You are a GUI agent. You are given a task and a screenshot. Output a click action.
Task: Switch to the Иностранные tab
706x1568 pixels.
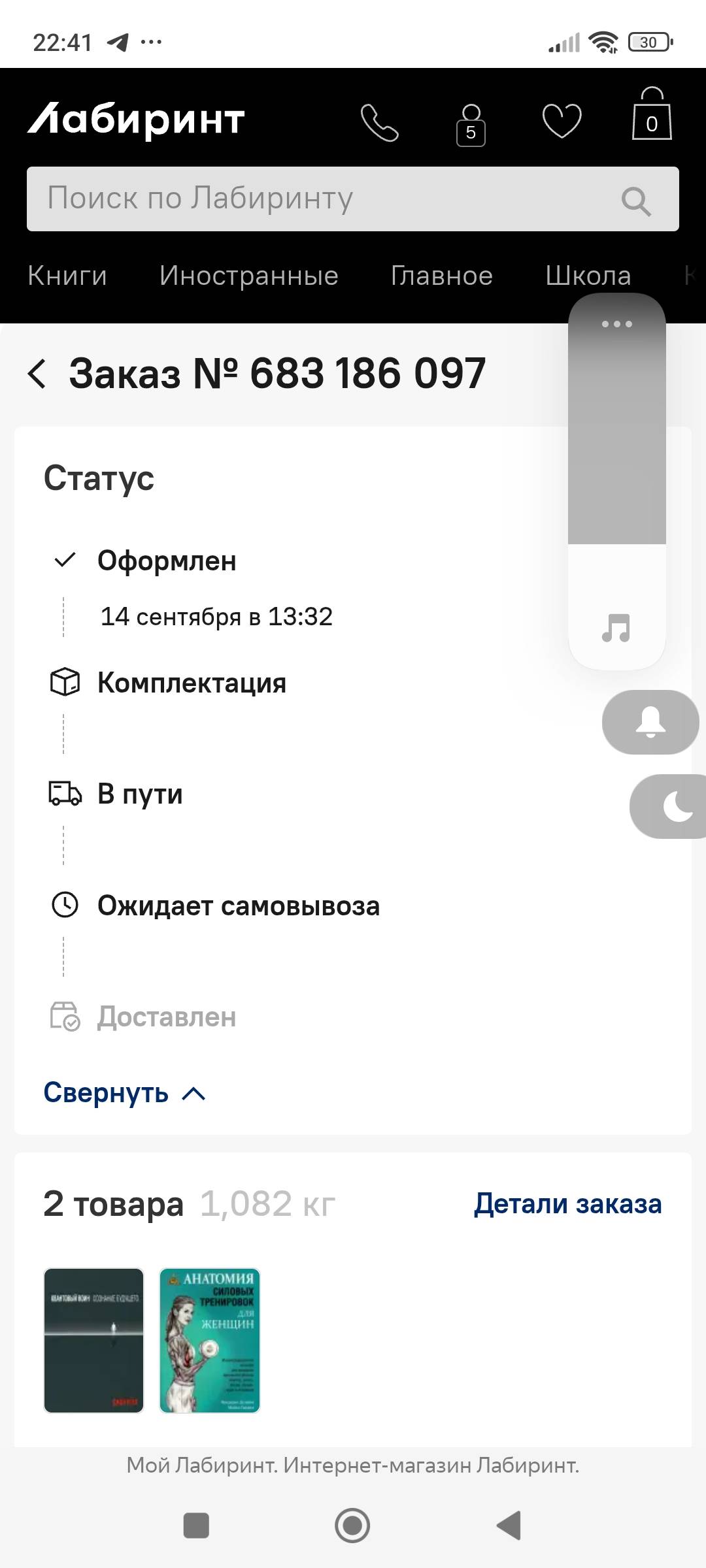pyautogui.click(x=249, y=276)
